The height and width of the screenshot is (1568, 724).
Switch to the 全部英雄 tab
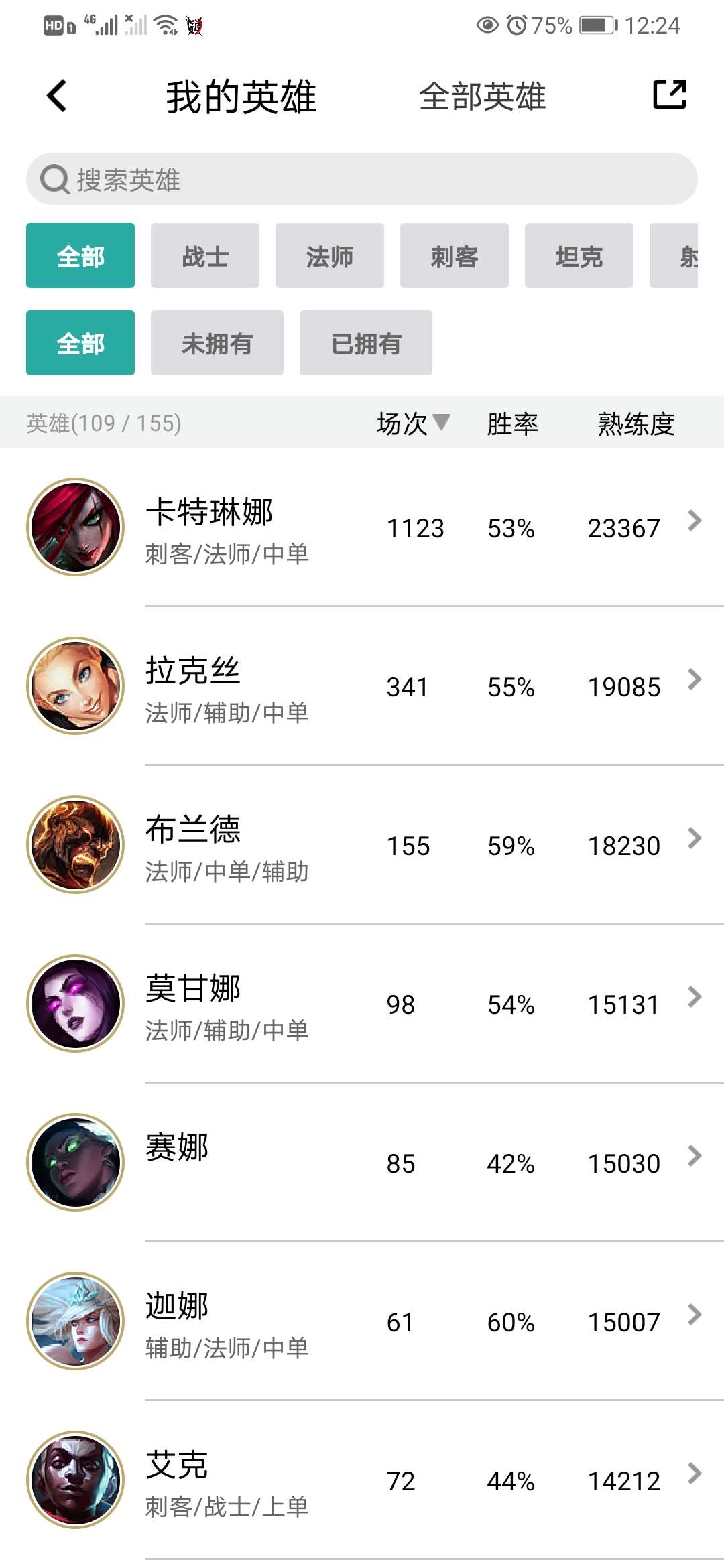pos(482,96)
